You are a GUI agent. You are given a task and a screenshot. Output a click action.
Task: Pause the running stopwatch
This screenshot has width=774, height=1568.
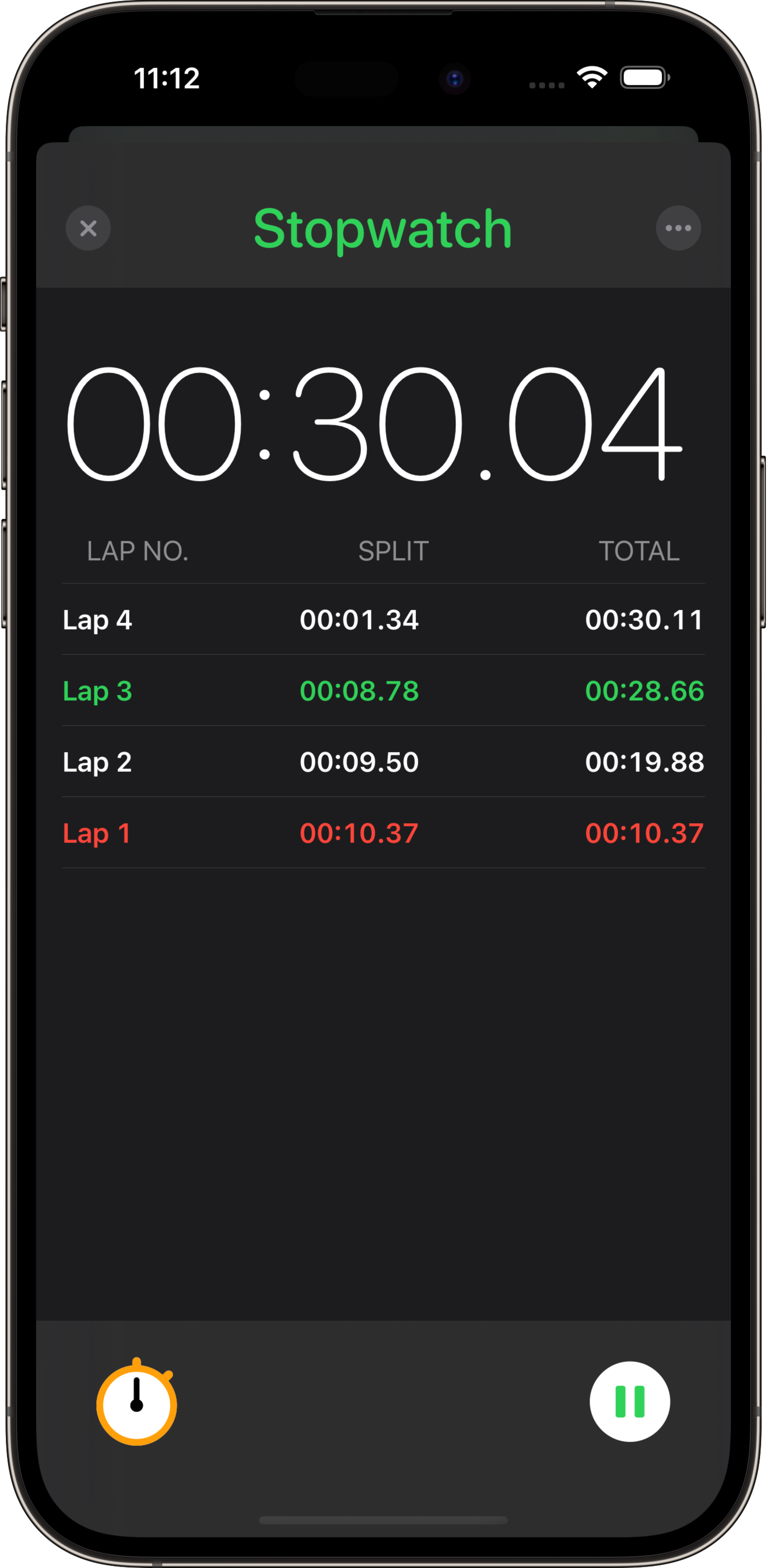630,1402
